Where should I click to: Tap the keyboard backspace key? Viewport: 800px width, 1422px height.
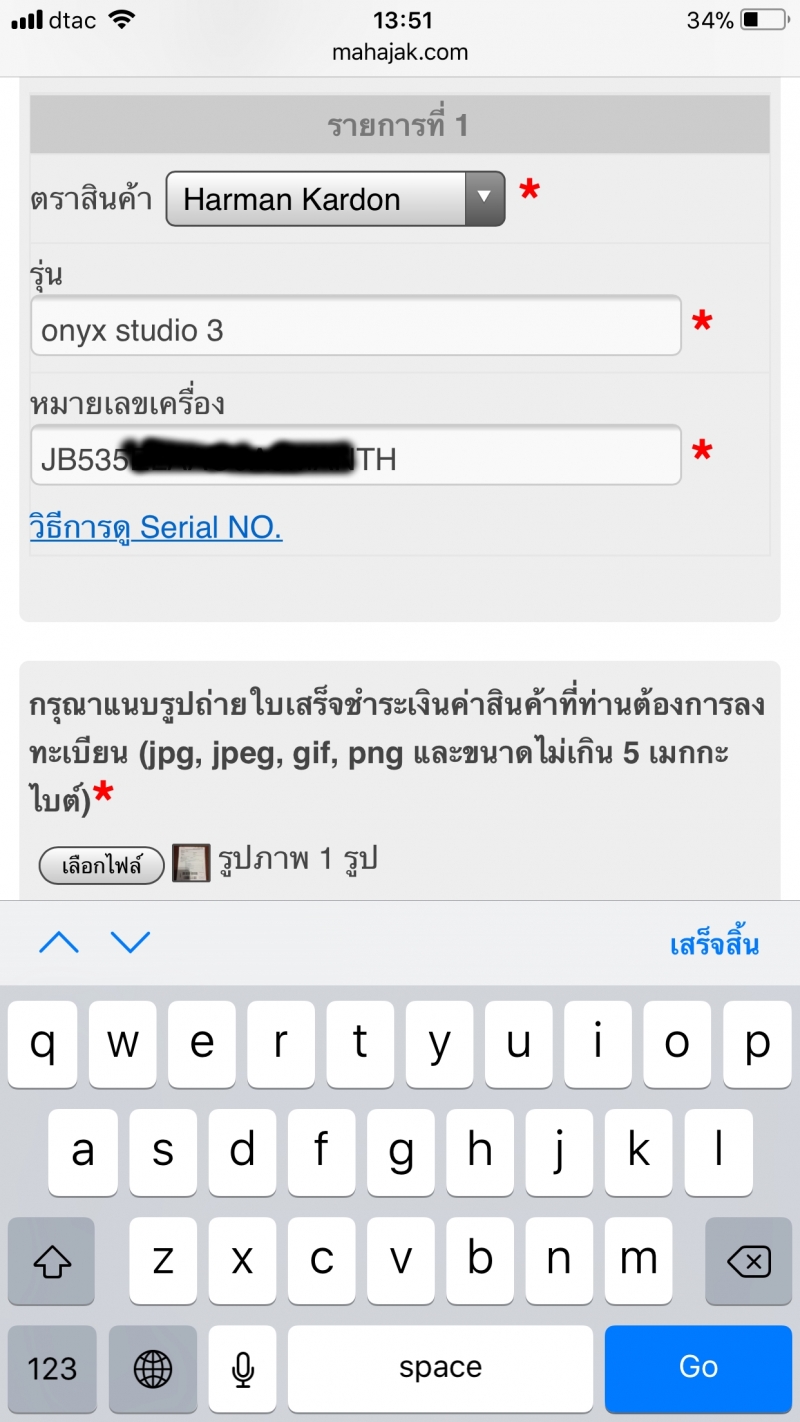(748, 1261)
